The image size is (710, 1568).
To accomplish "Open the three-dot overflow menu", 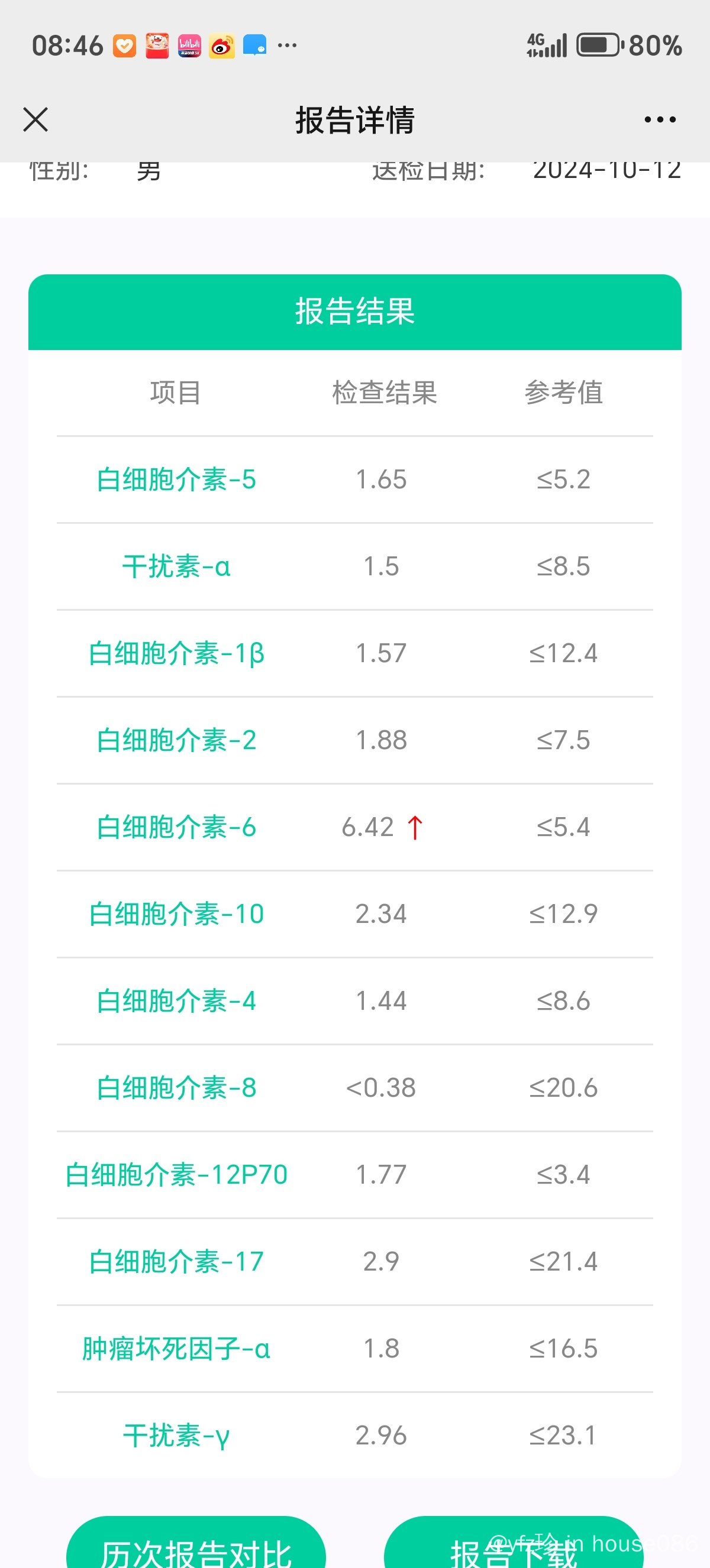I will click(x=660, y=119).
